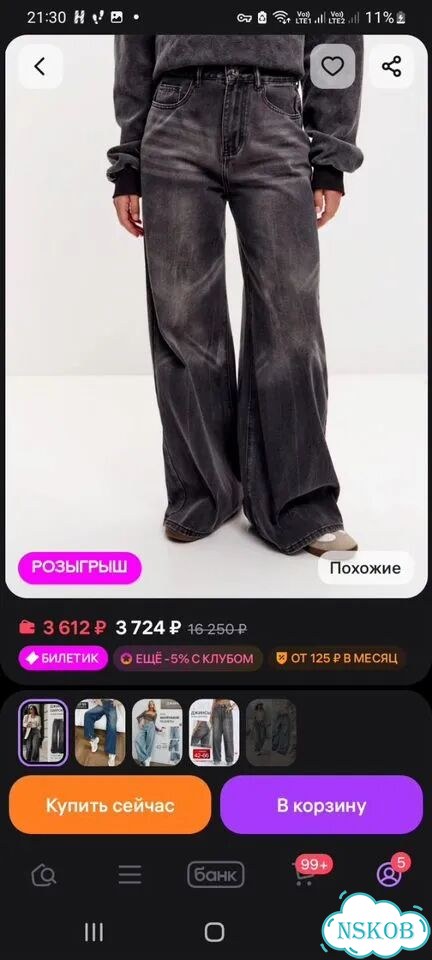The width and height of the screenshot is (432, 960).
Task: Choose the light blue jeans third thumbnail
Action: pos(157,733)
